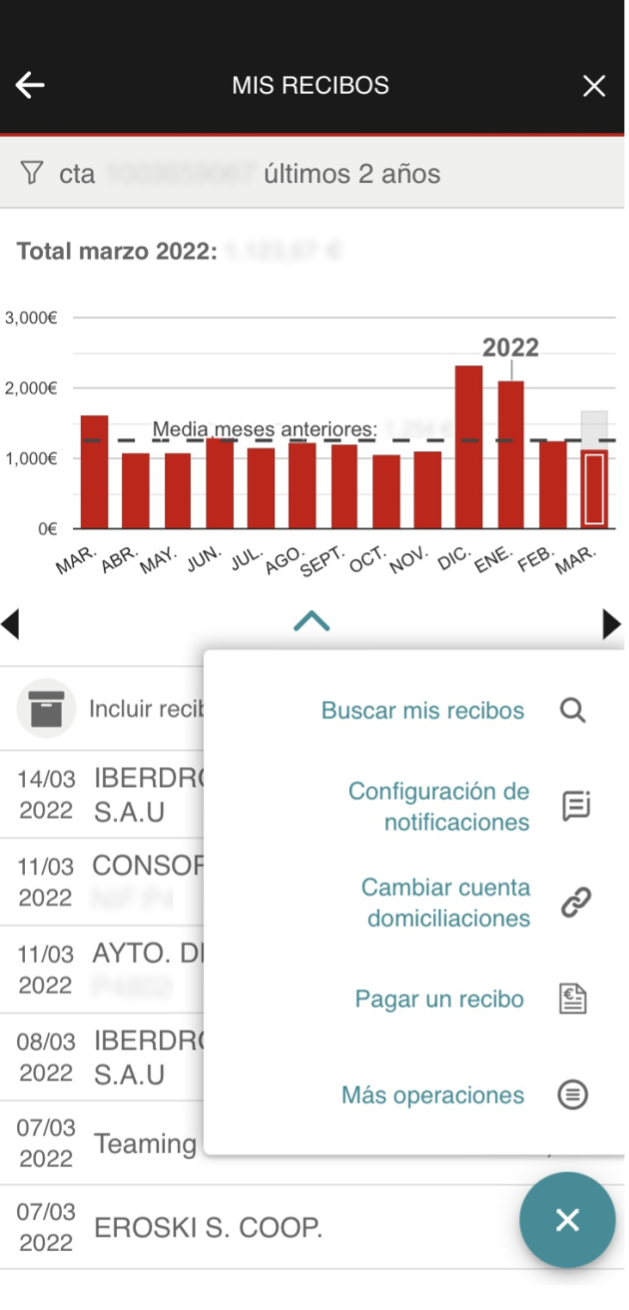Select Pagar un recibo

coord(439,999)
